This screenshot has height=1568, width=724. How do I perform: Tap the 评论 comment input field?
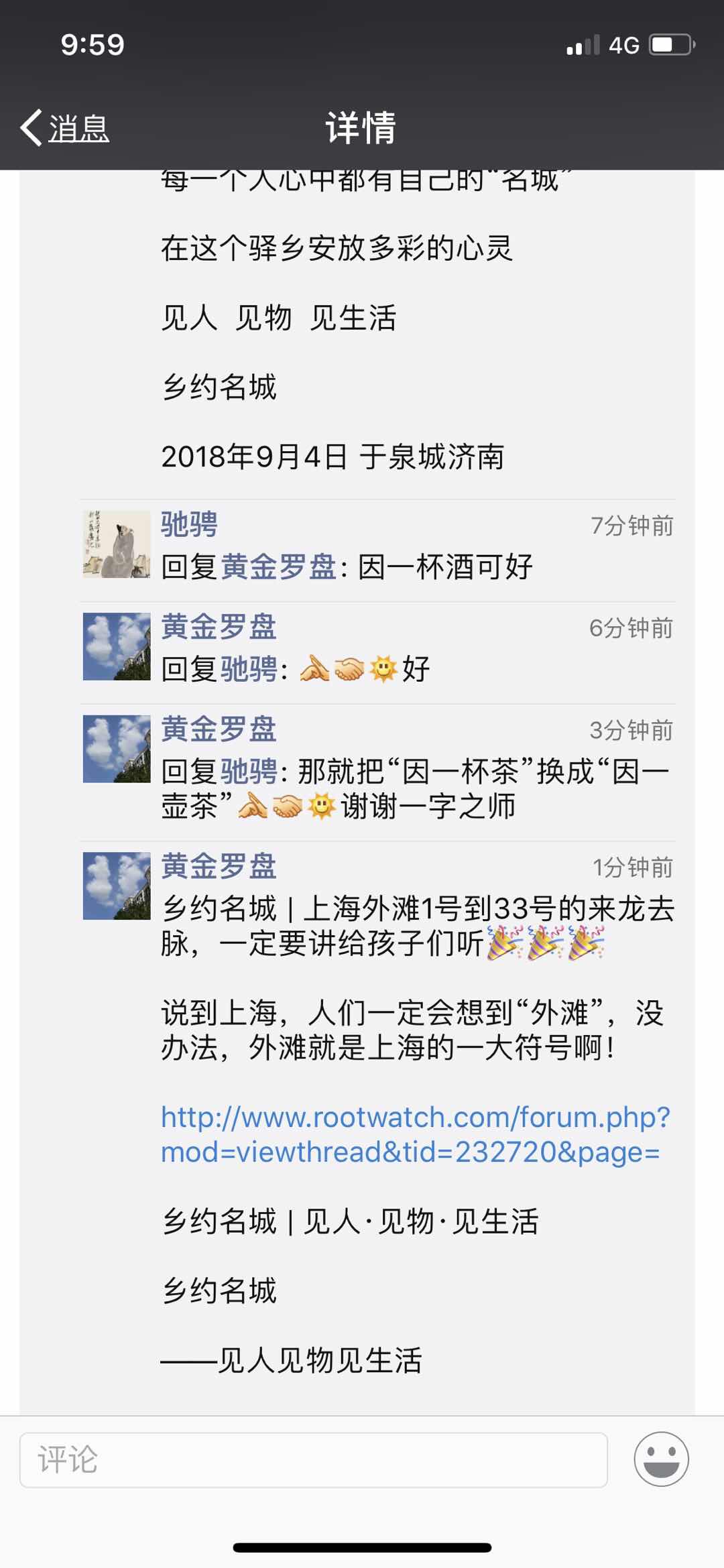(x=313, y=1459)
